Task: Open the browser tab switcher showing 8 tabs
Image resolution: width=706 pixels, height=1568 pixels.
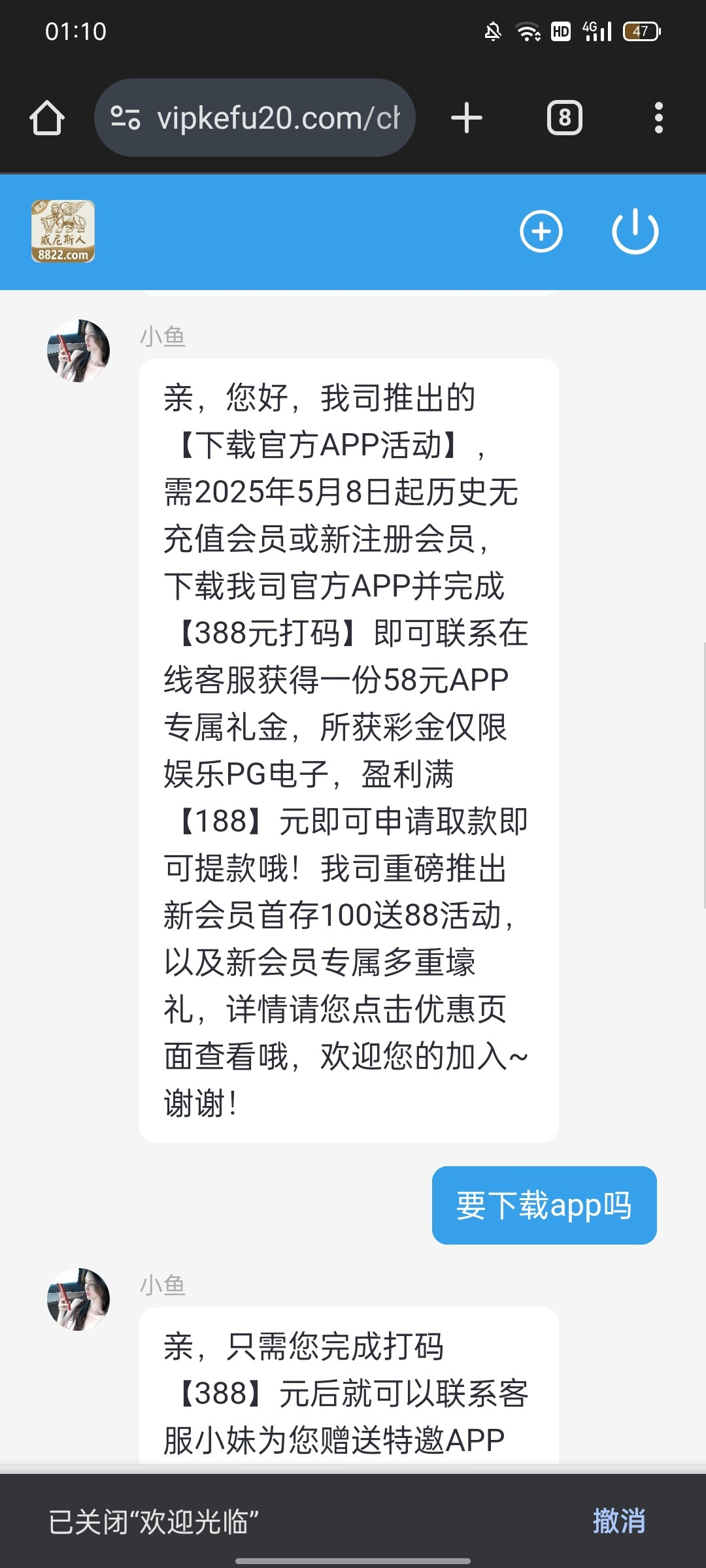Action: pyautogui.click(x=564, y=118)
